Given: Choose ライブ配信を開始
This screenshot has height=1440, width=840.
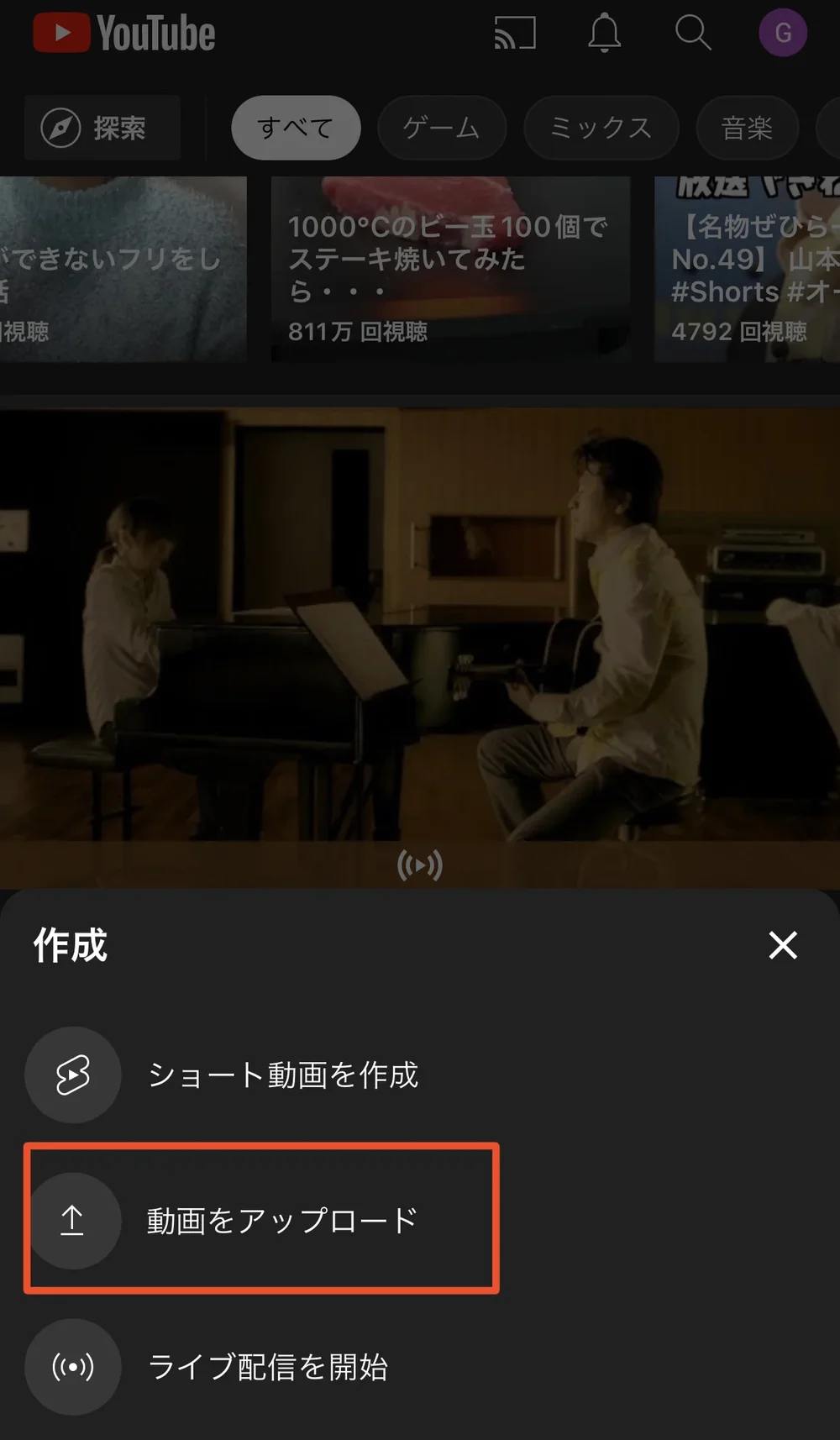Looking at the screenshot, I should pyautogui.click(x=269, y=1367).
